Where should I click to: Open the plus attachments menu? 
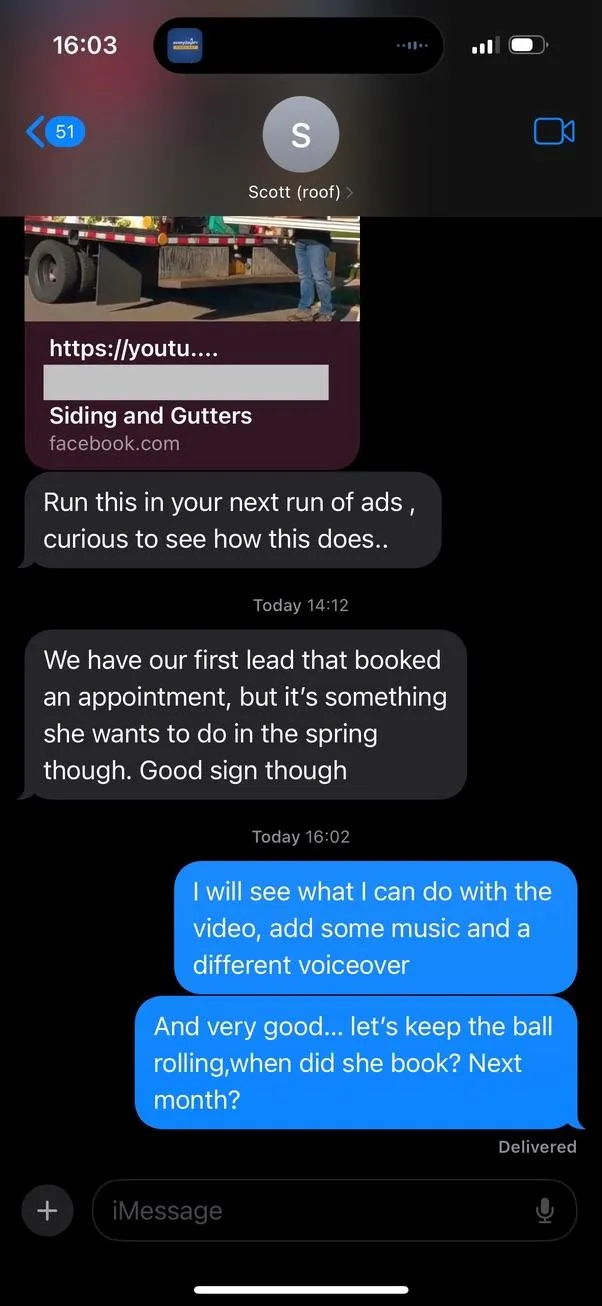click(47, 1210)
